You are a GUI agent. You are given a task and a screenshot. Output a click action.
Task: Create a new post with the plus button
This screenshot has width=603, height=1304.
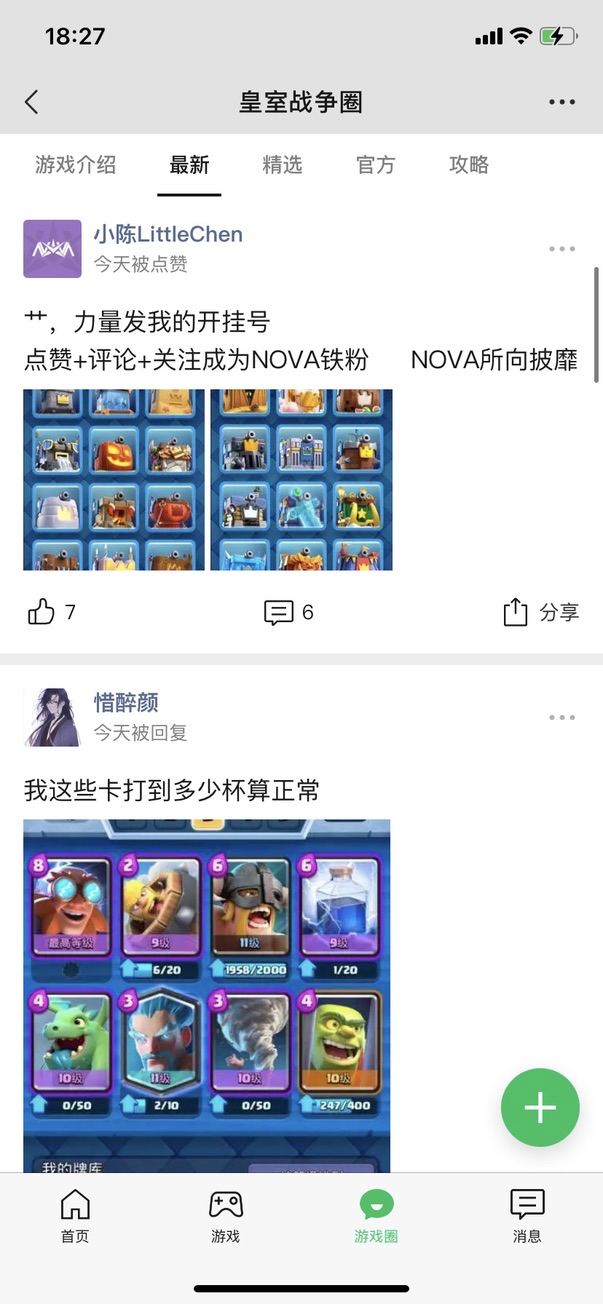click(540, 1107)
